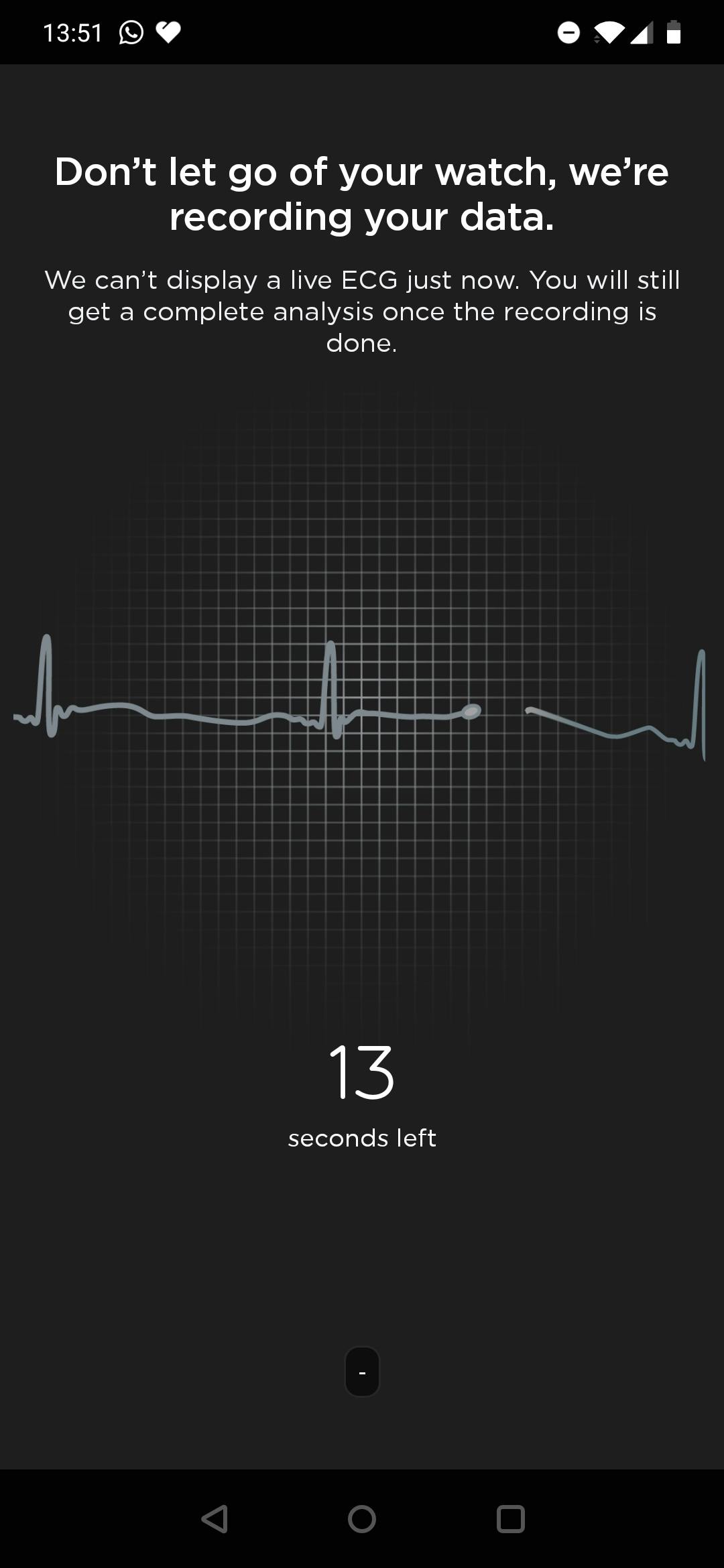The image size is (724, 1568).
Task: Go back using the system back button
Action: tap(215, 1518)
